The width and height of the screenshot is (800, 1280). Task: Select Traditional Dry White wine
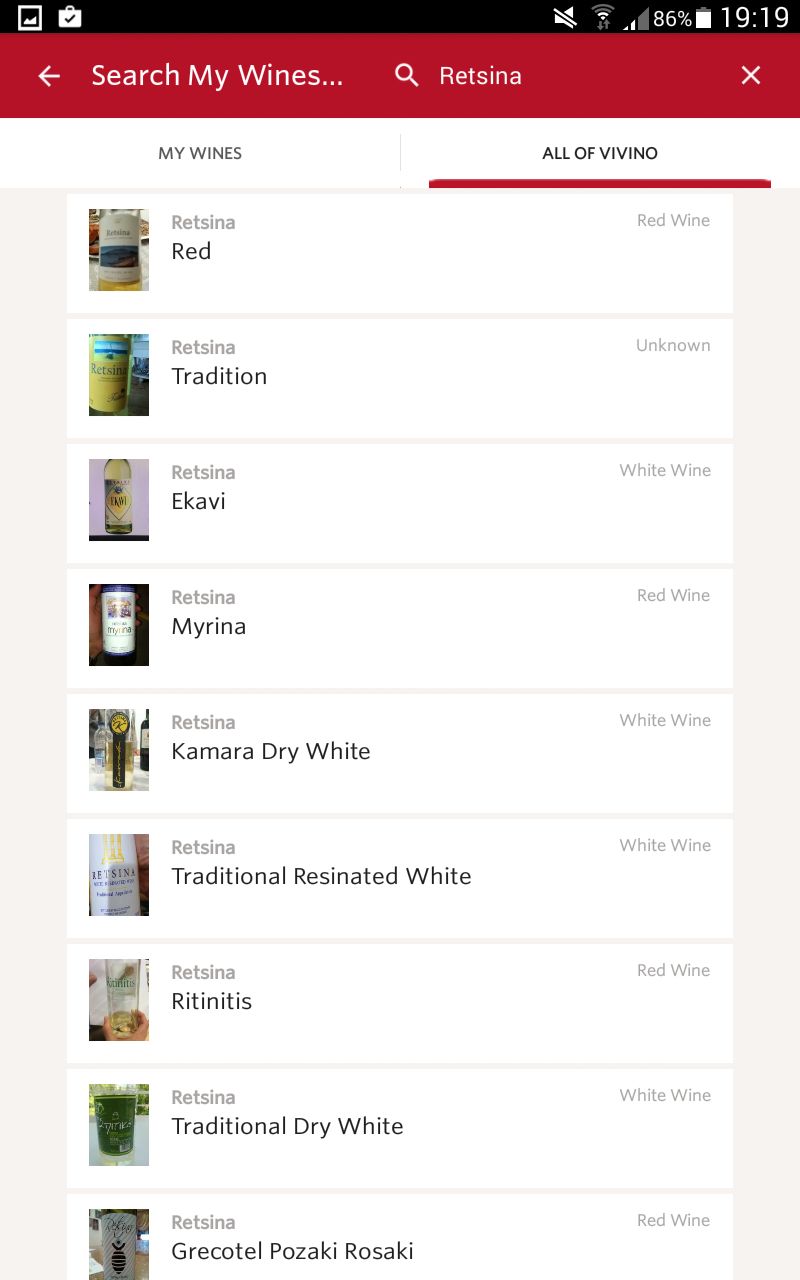point(400,1128)
